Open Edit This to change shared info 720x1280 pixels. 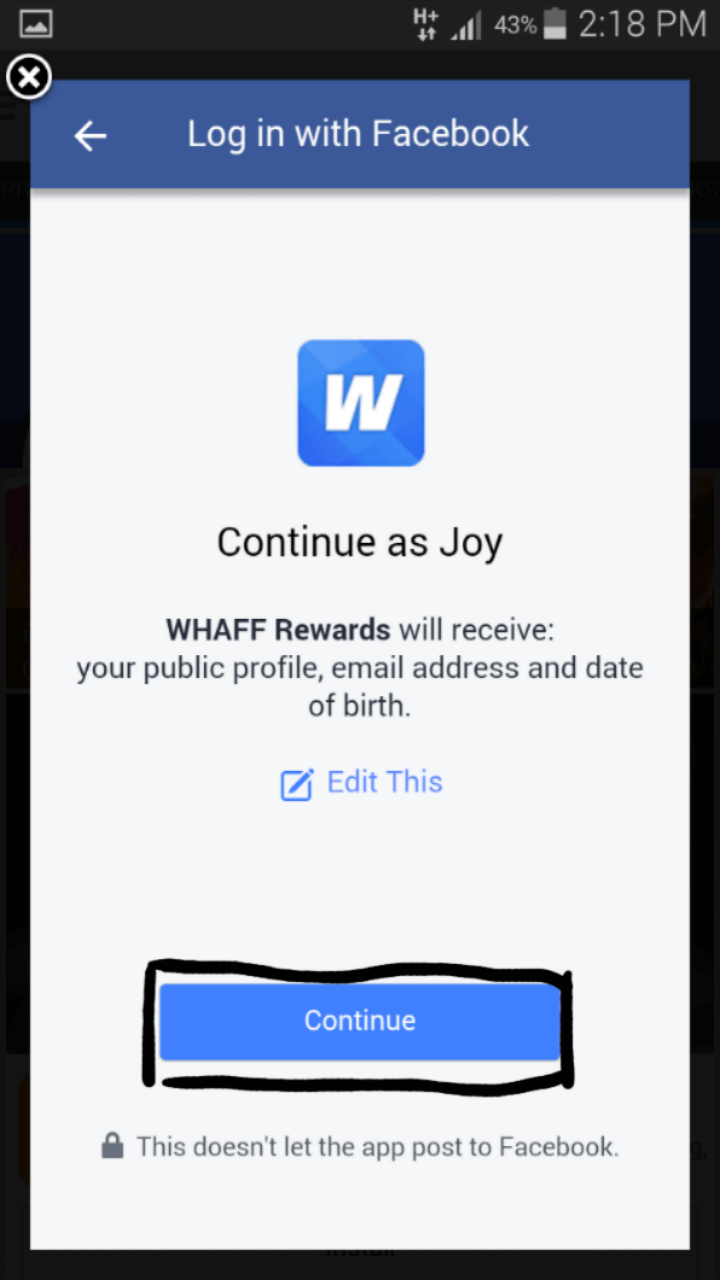(x=361, y=783)
